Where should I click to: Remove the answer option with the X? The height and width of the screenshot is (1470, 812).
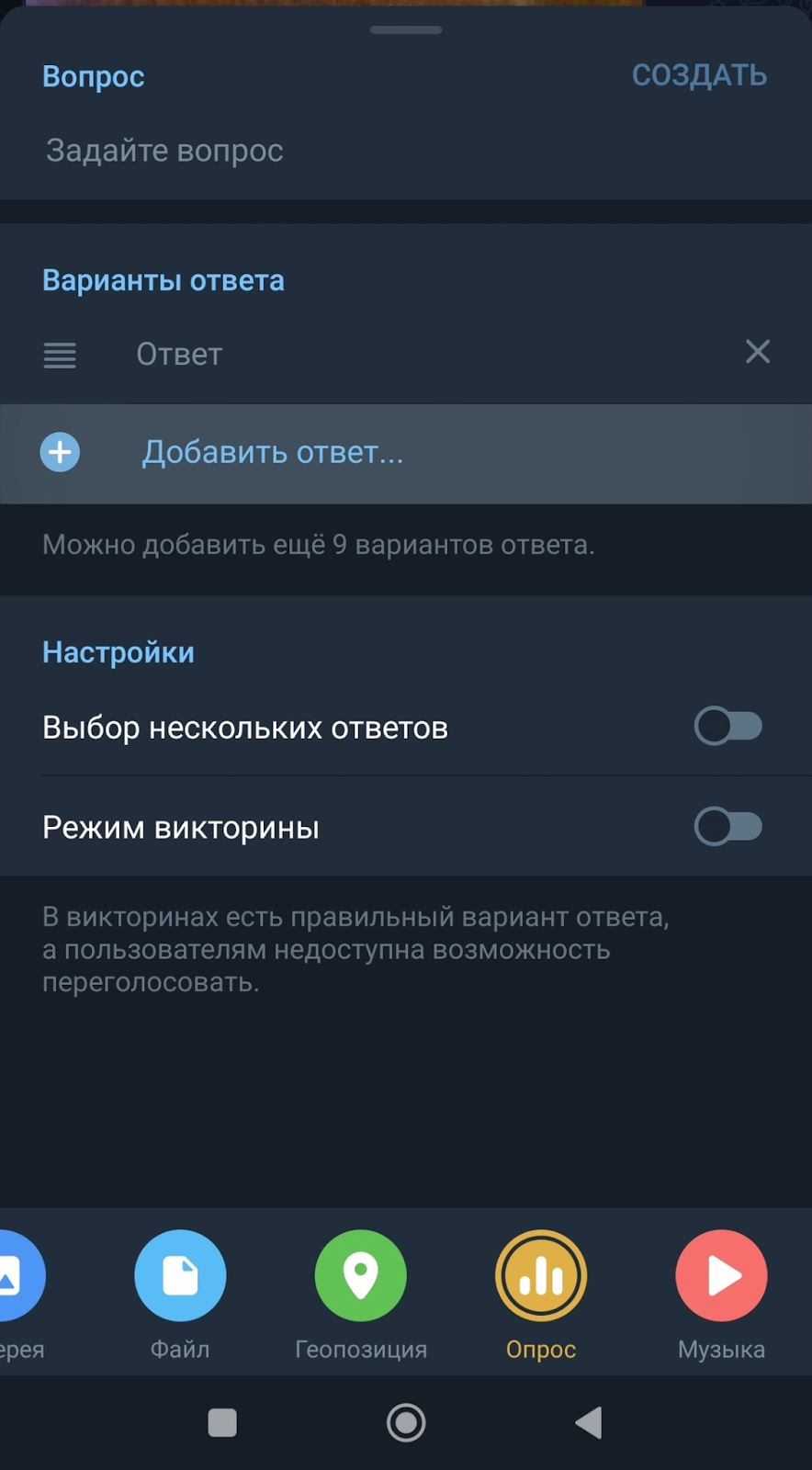click(x=757, y=352)
